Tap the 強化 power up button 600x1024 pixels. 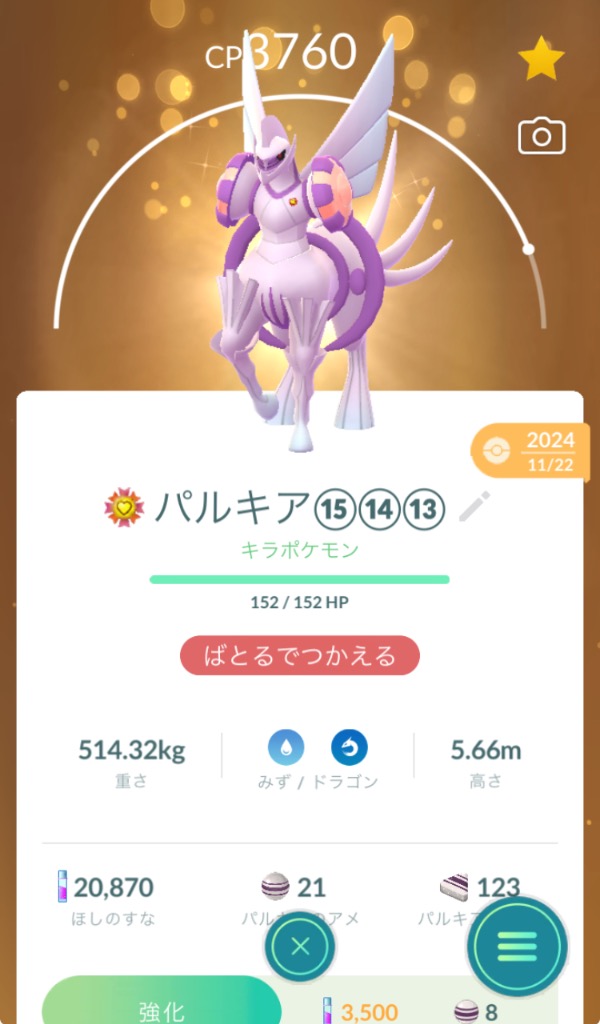pos(160,1005)
